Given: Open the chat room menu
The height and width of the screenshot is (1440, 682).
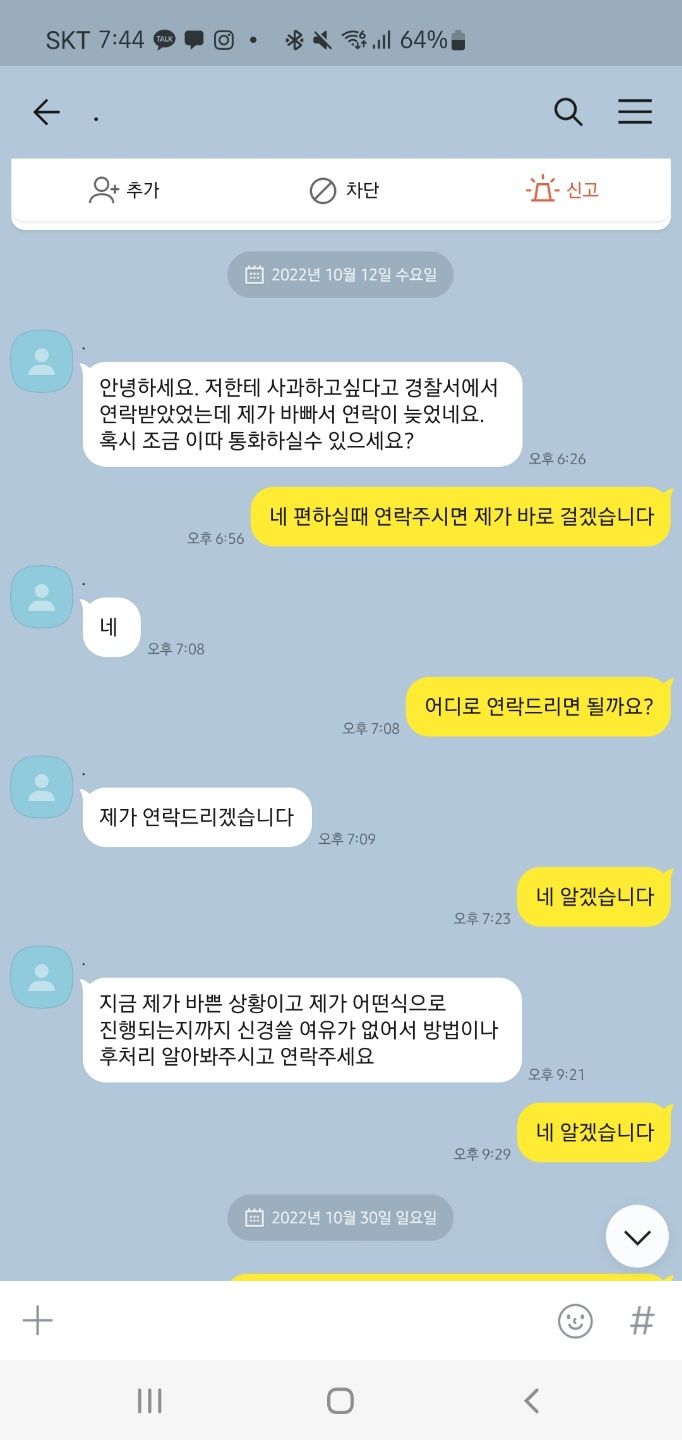Looking at the screenshot, I should click(635, 112).
